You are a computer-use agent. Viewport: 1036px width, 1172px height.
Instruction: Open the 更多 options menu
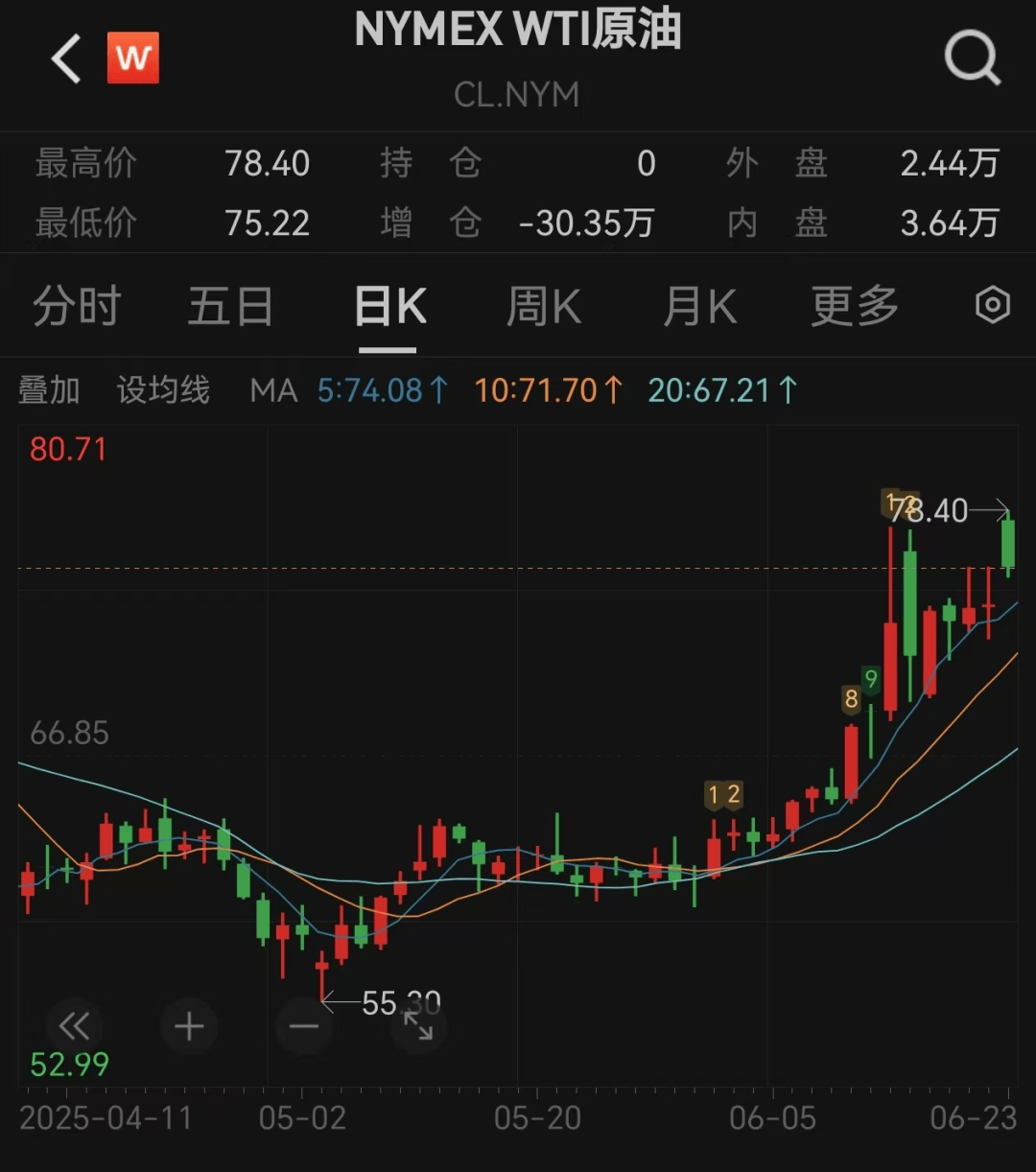pyautogui.click(x=852, y=305)
